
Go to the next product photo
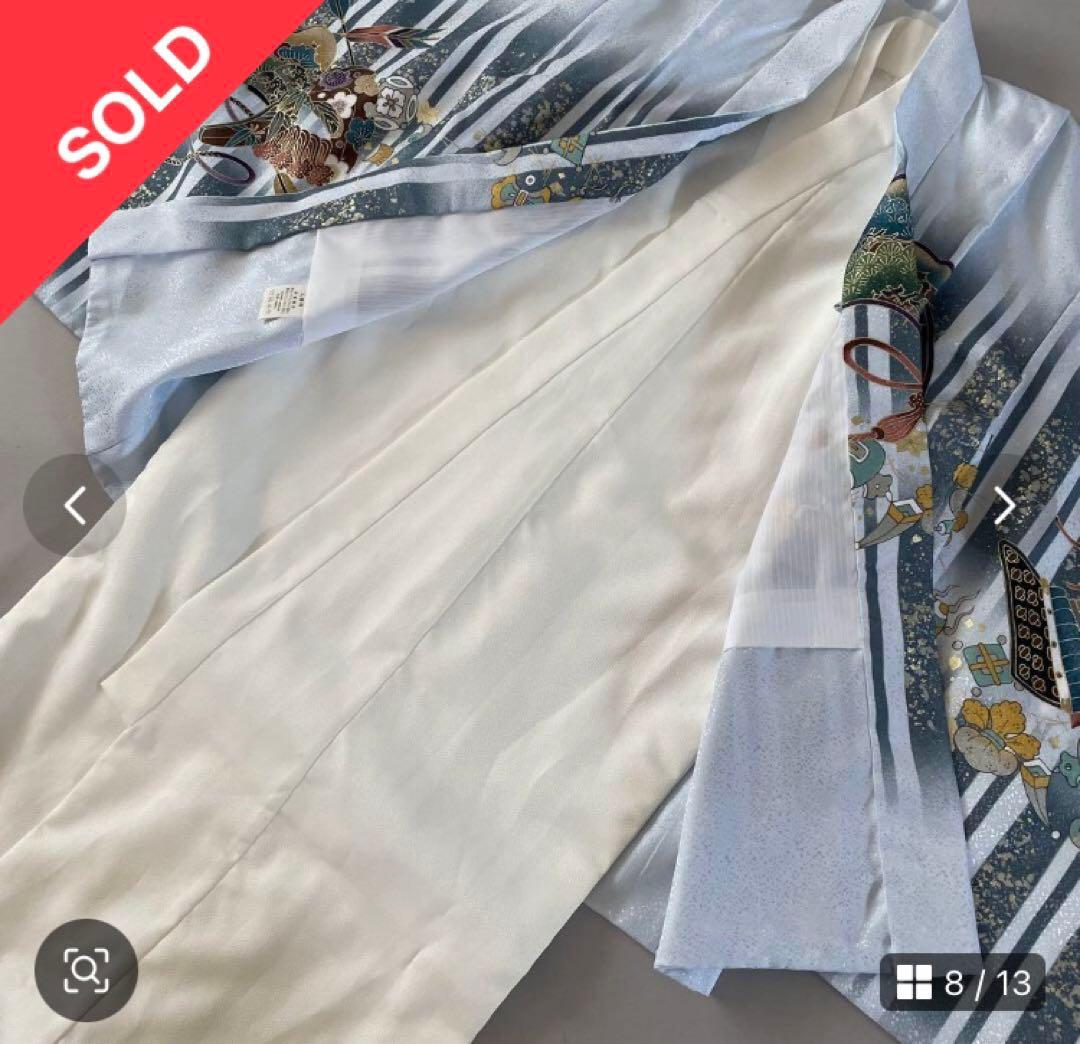click(1004, 506)
